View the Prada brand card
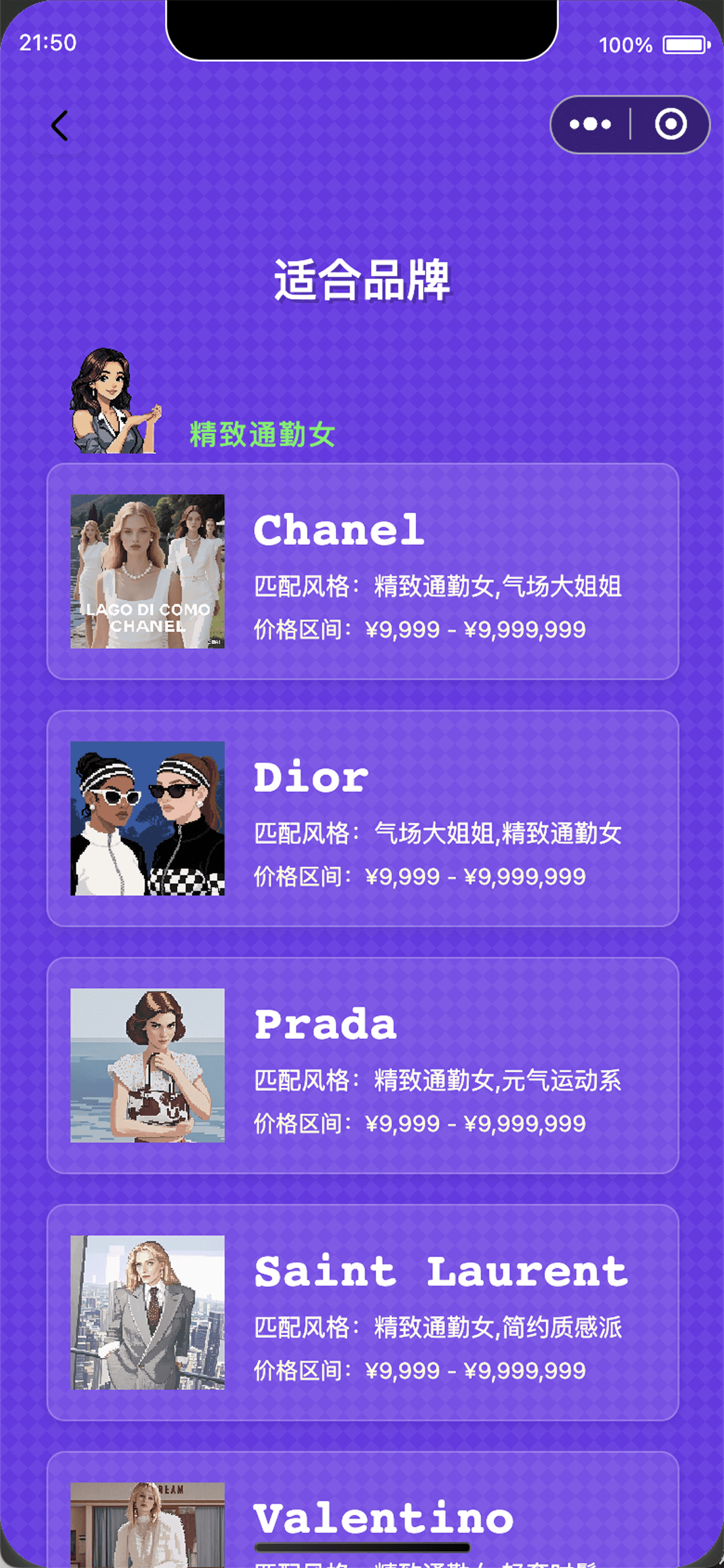 [363, 1066]
